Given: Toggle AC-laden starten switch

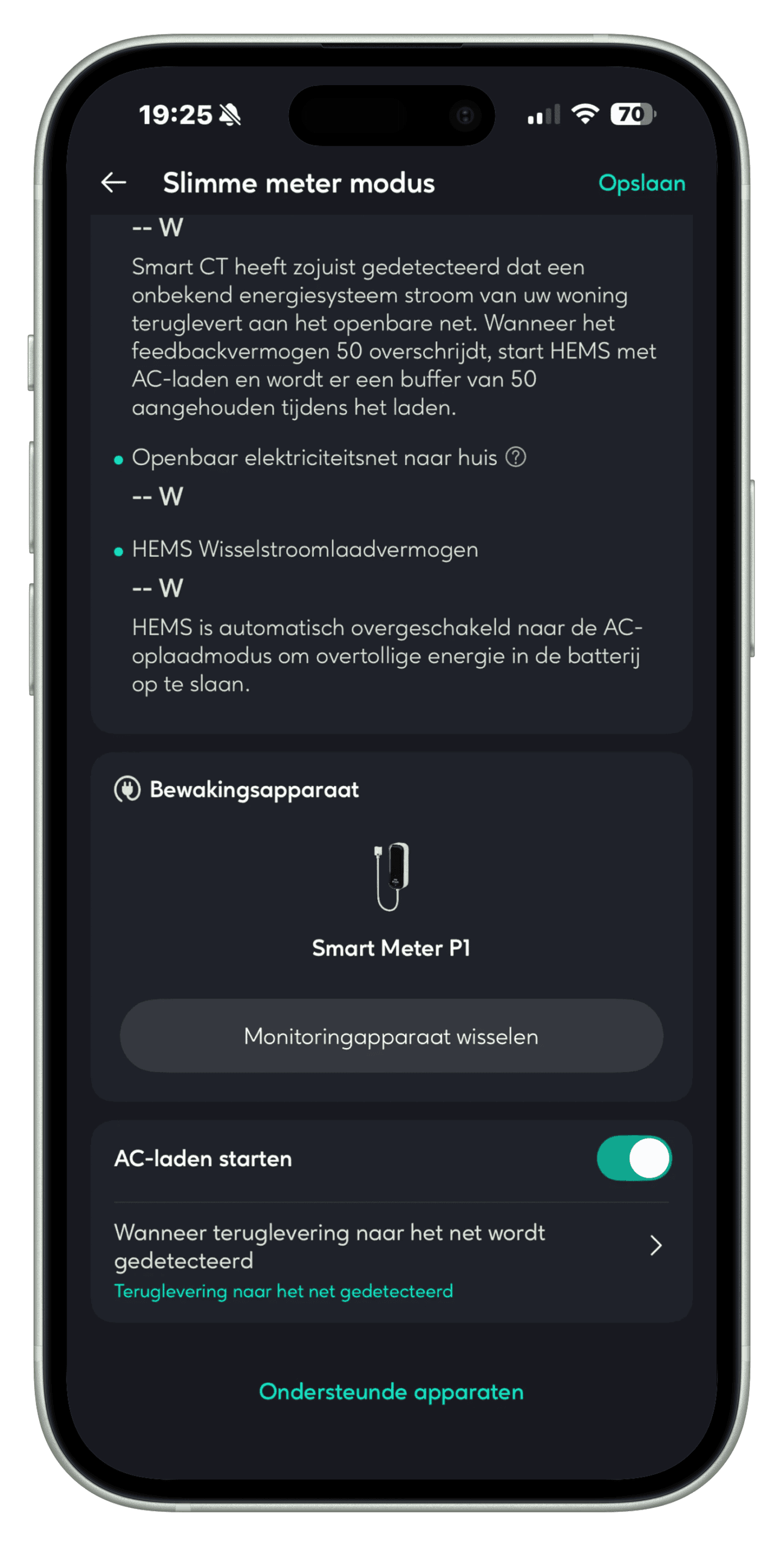Looking at the screenshot, I should tap(634, 1158).
